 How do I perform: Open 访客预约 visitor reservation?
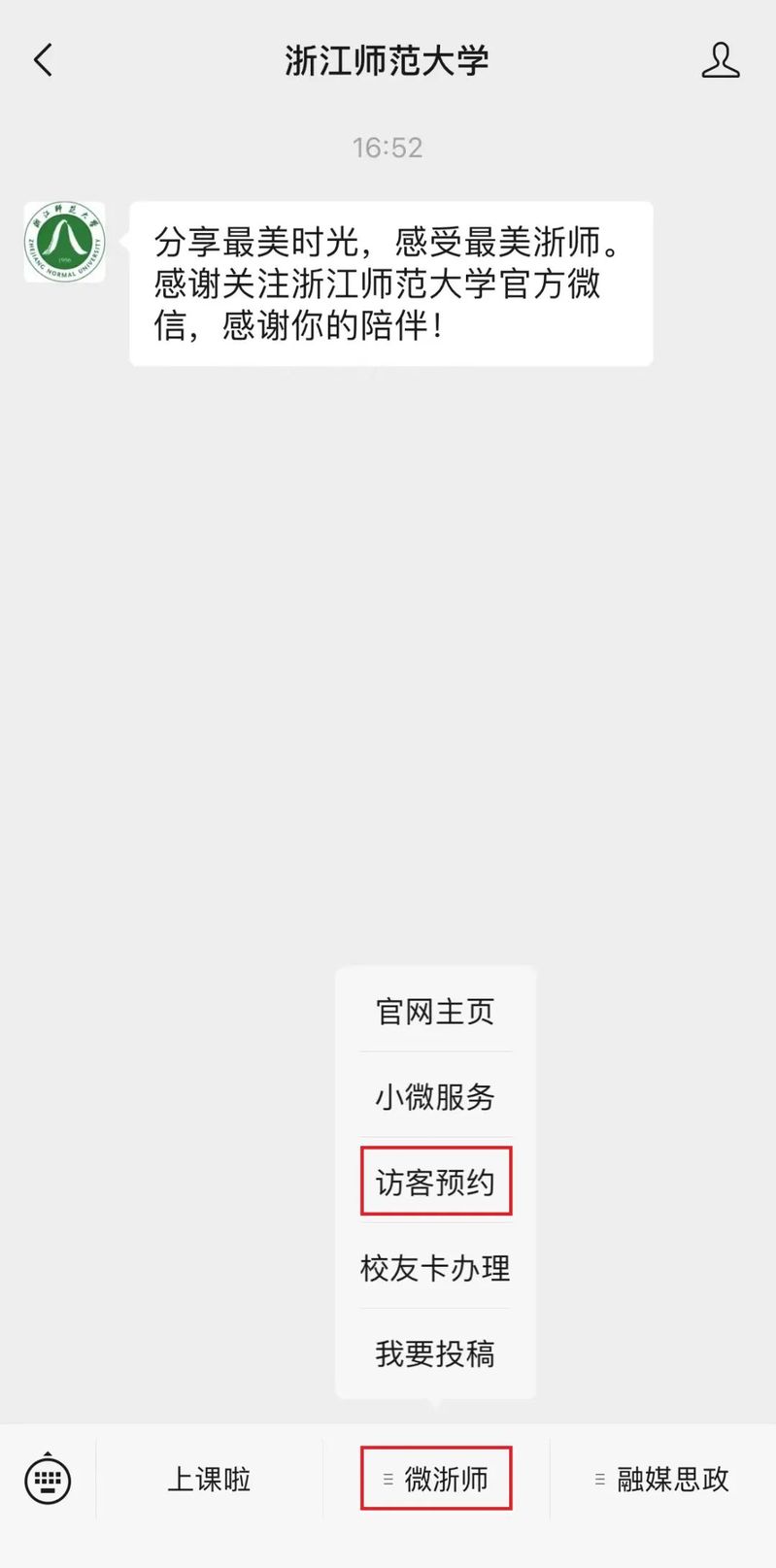(x=435, y=1182)
